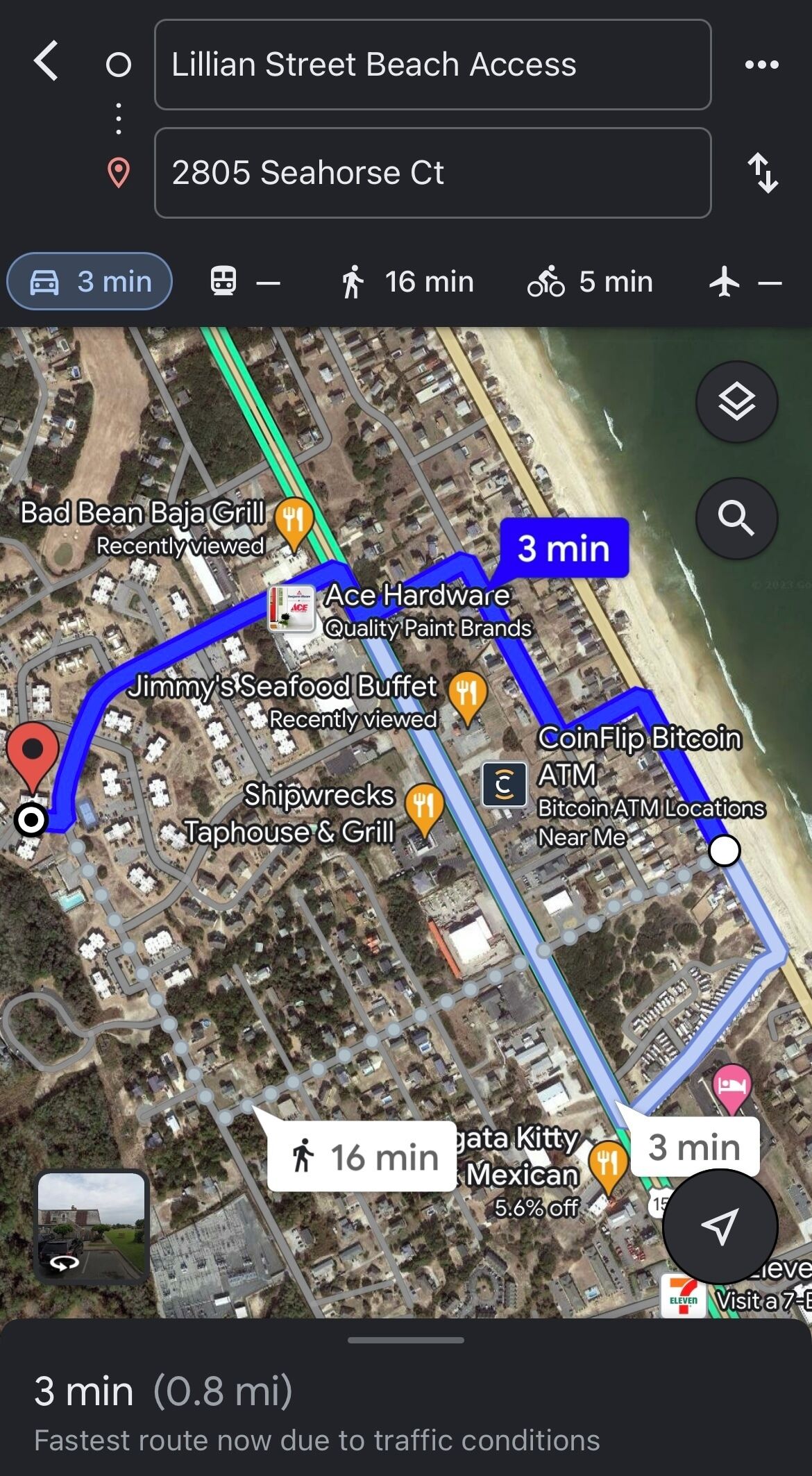The height and width of the screenshot is (1476, 812).
Task: Choose the alternate 3 min route label
Action: pyautogui.click(x=695, y=1146)
